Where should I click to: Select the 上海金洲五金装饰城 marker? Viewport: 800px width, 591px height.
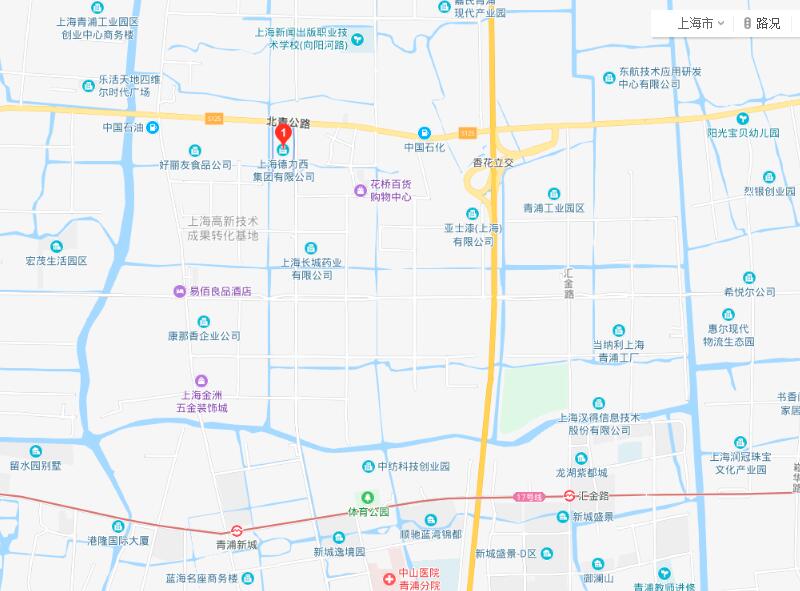[202, 380]
